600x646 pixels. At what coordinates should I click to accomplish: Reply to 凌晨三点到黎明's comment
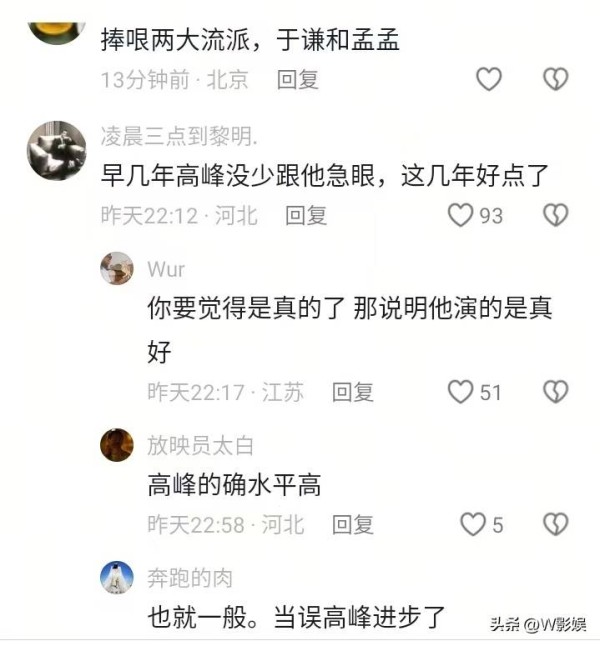click(x=305, y=215)
